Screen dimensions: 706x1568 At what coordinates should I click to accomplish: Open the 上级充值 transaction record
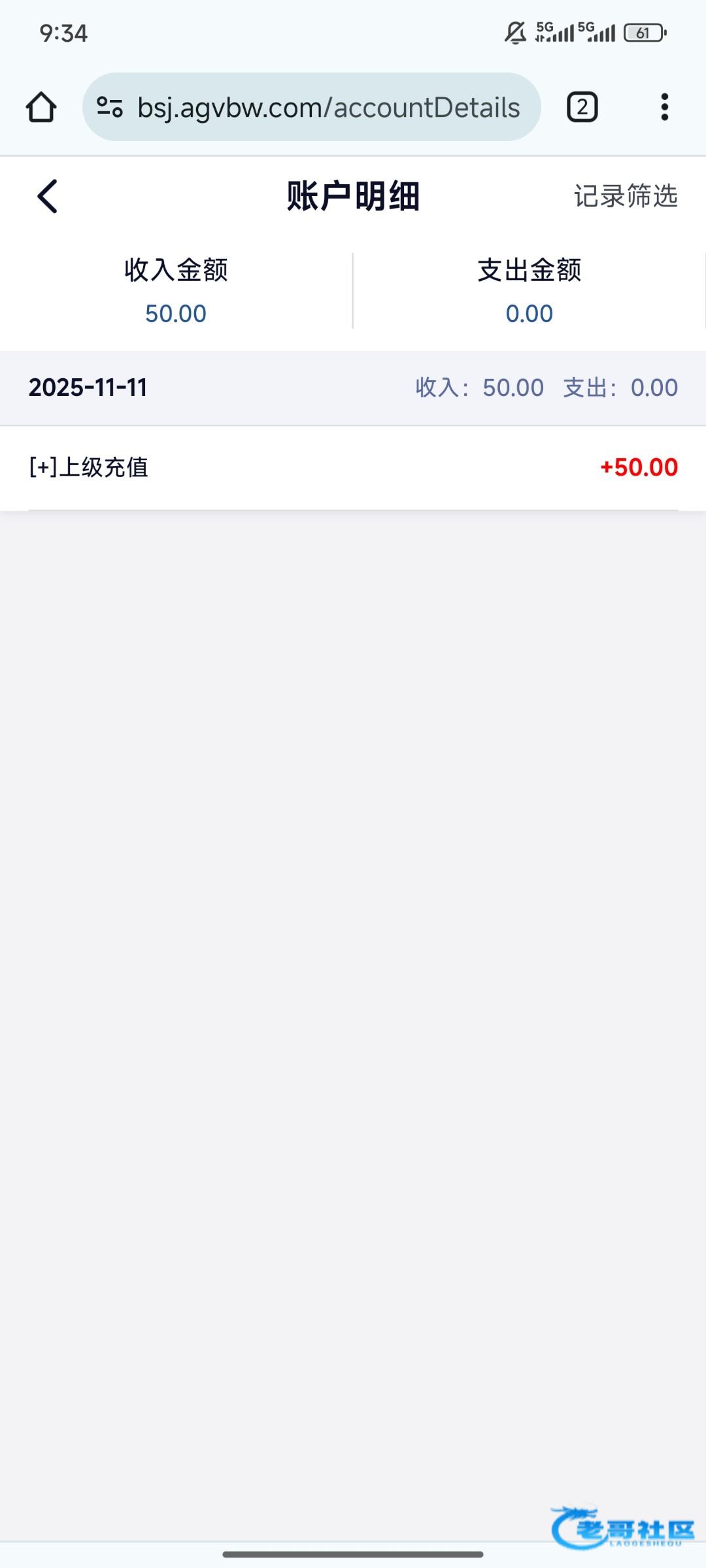[353, 467]
